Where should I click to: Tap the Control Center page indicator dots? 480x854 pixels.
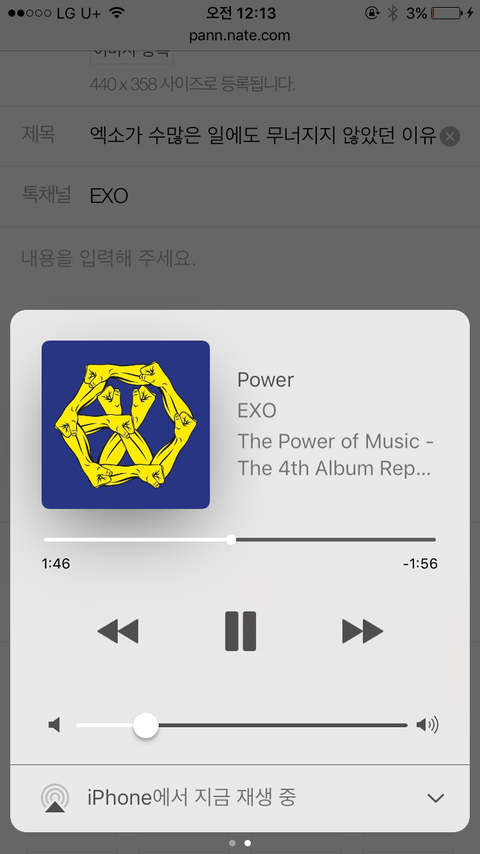[240, 843]
